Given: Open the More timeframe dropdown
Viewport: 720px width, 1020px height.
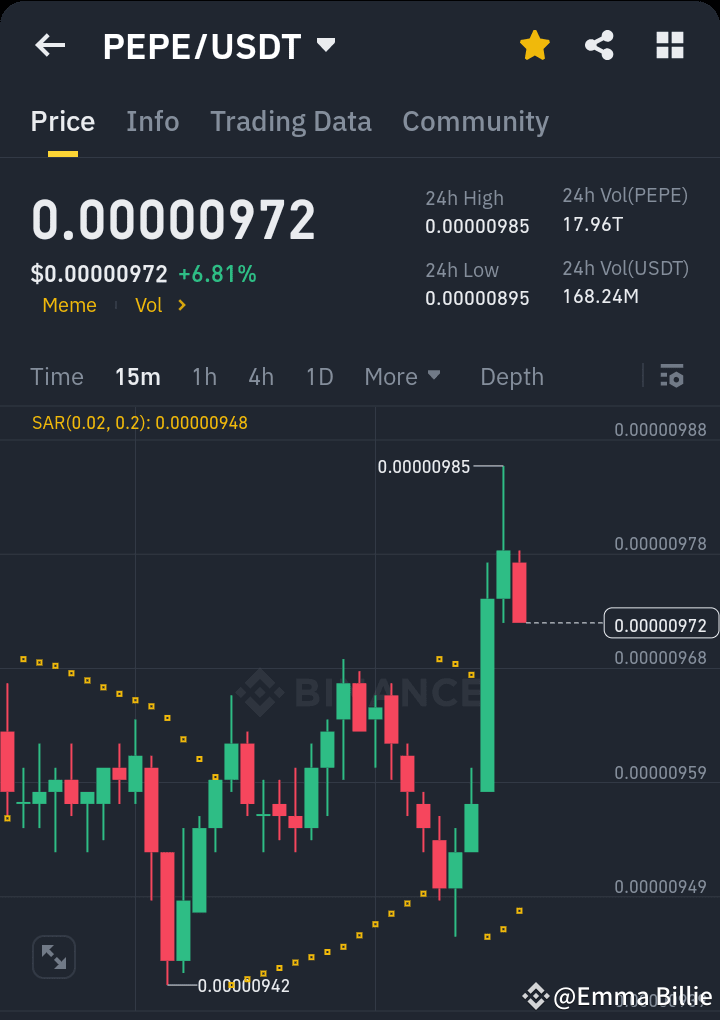Looking at the screenshot, I should point(403,377).
